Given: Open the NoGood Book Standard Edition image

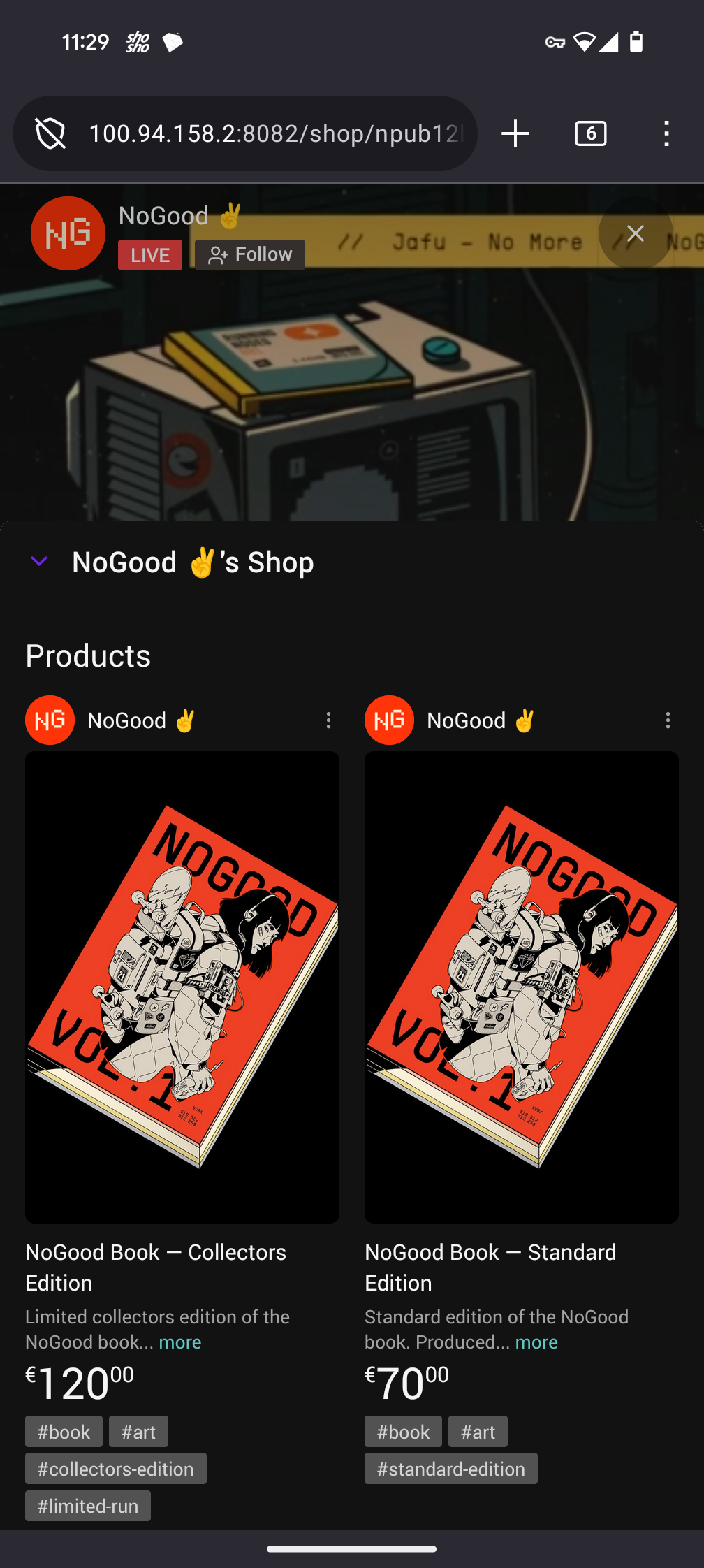Looking at the screenshot, I should point(522,987).
